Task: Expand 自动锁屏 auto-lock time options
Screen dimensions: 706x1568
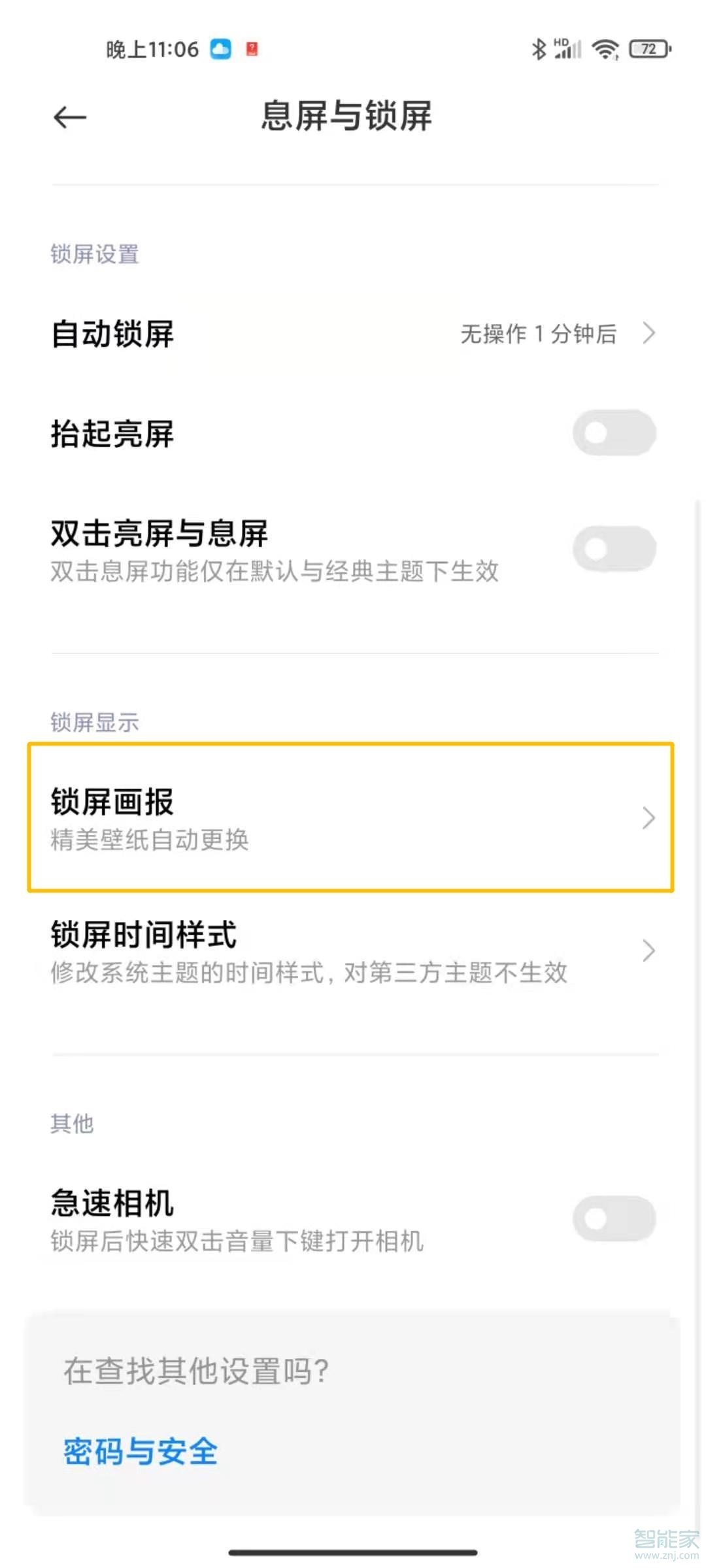Action: click(x=353, y=335)
